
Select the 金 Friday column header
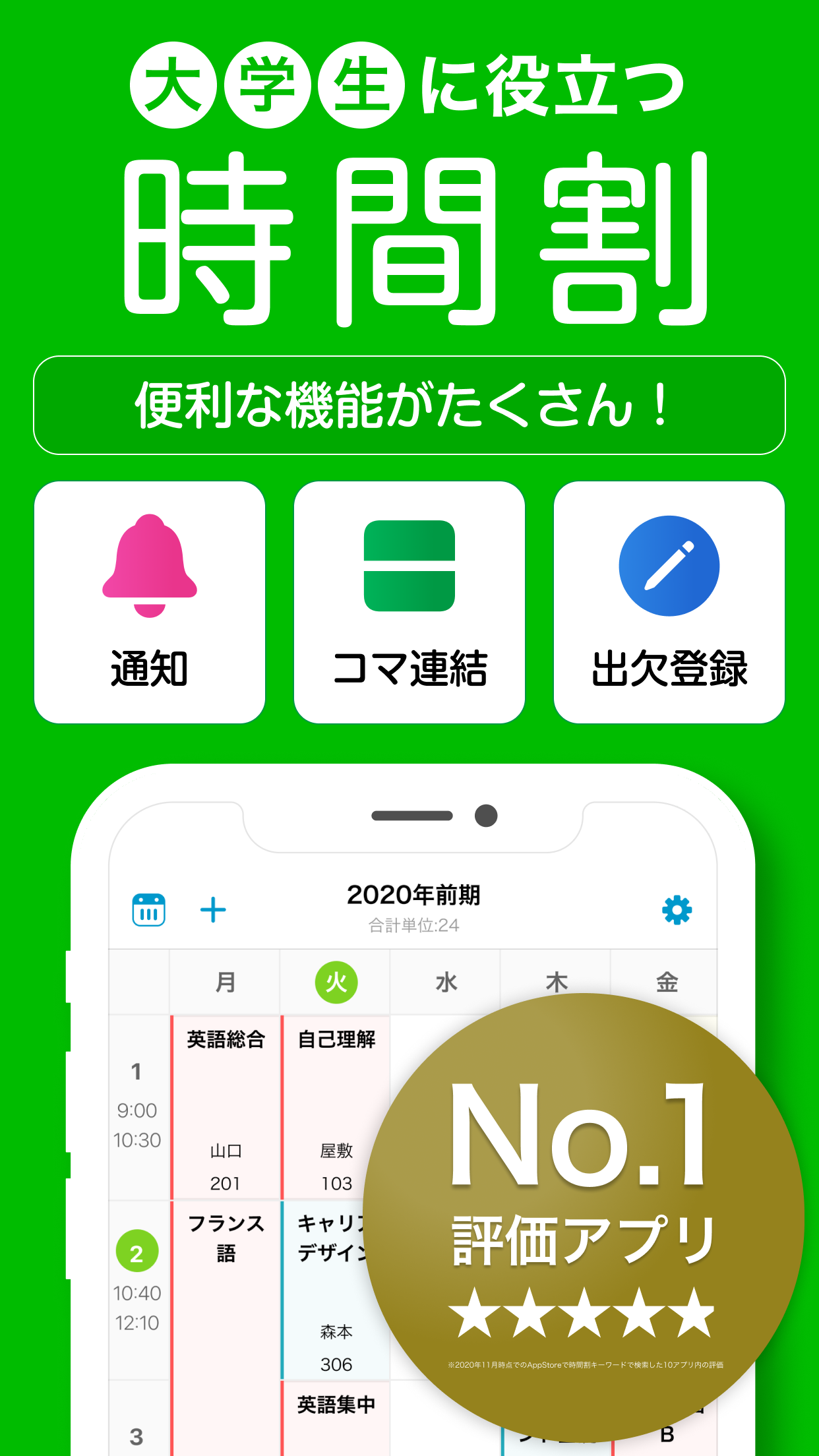click(668, 981)
